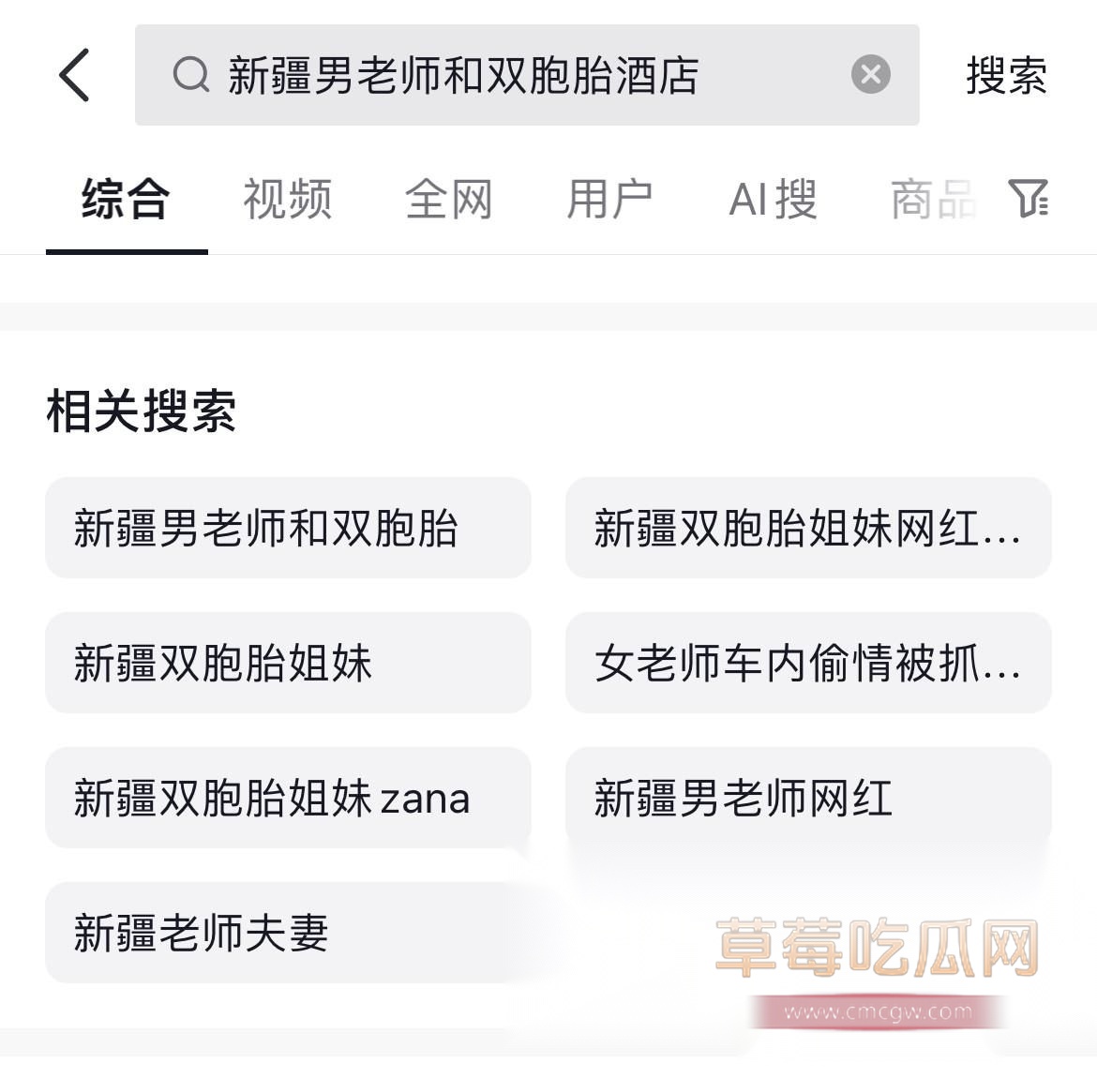Clear the search text
Viewport: 1097px width, 1092px height.
(870, 74)
